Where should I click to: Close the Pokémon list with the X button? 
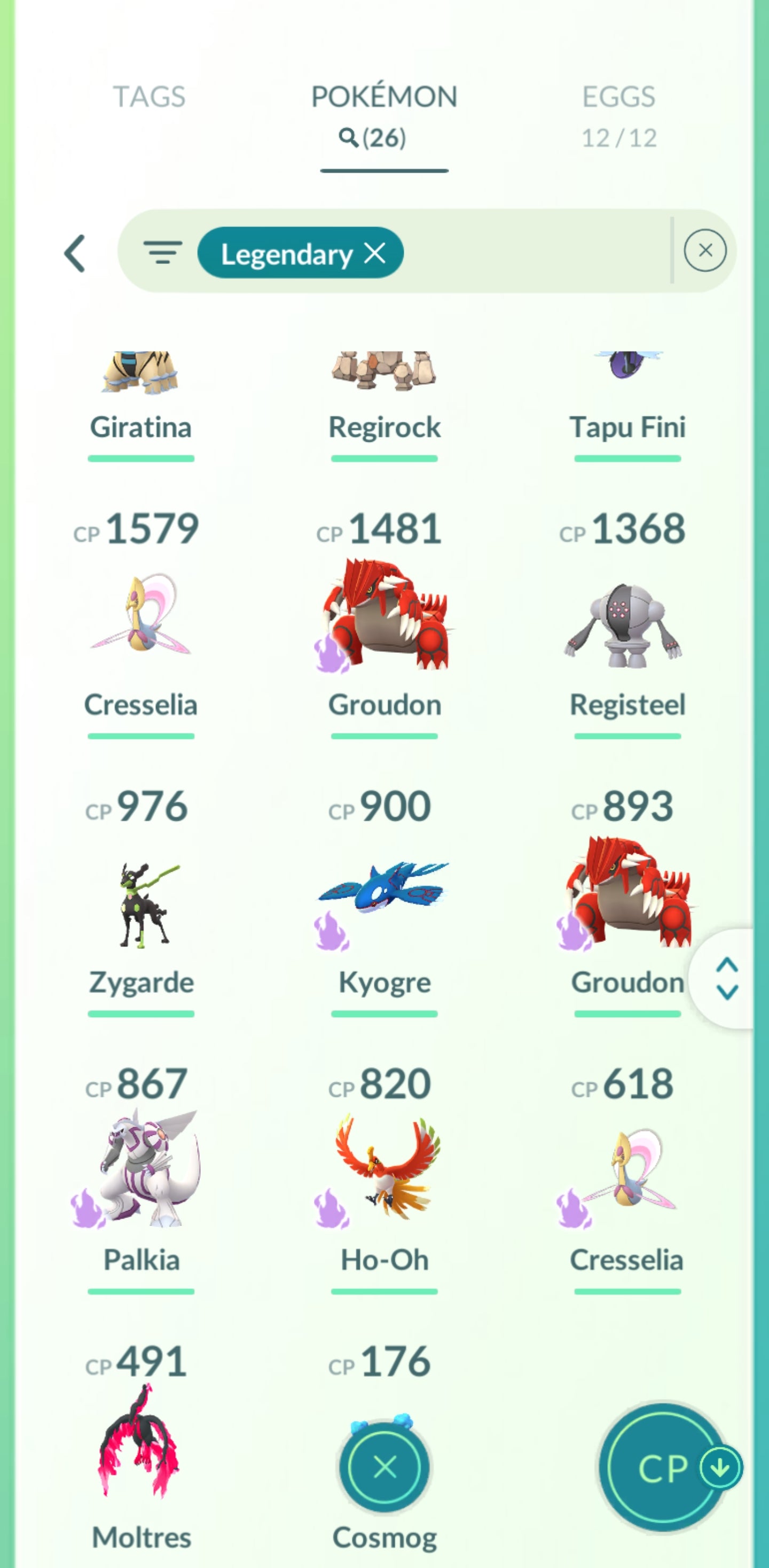click(x=384, y=1467)
